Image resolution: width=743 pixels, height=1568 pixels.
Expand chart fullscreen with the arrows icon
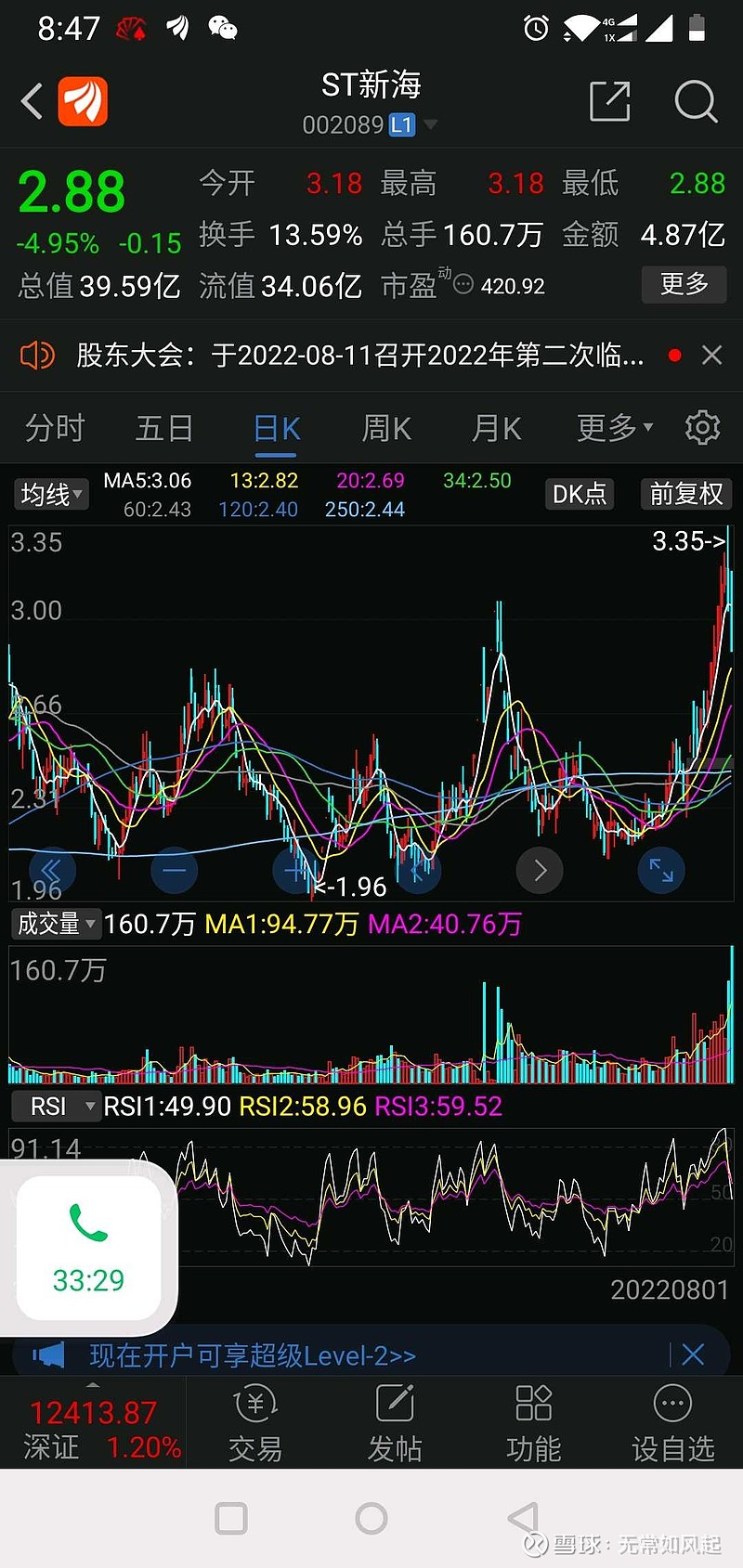tap(661, 870)
